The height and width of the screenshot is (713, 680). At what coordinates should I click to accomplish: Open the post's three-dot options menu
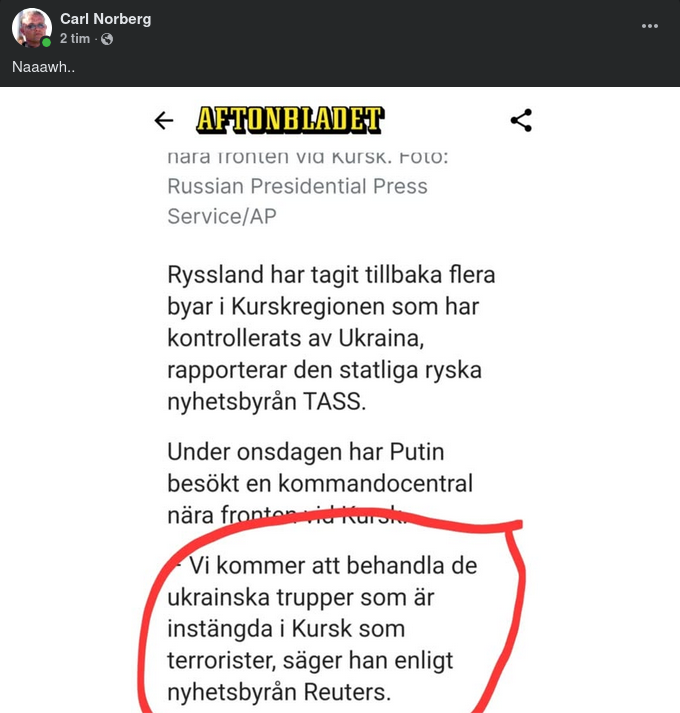[x=650, y=26]
